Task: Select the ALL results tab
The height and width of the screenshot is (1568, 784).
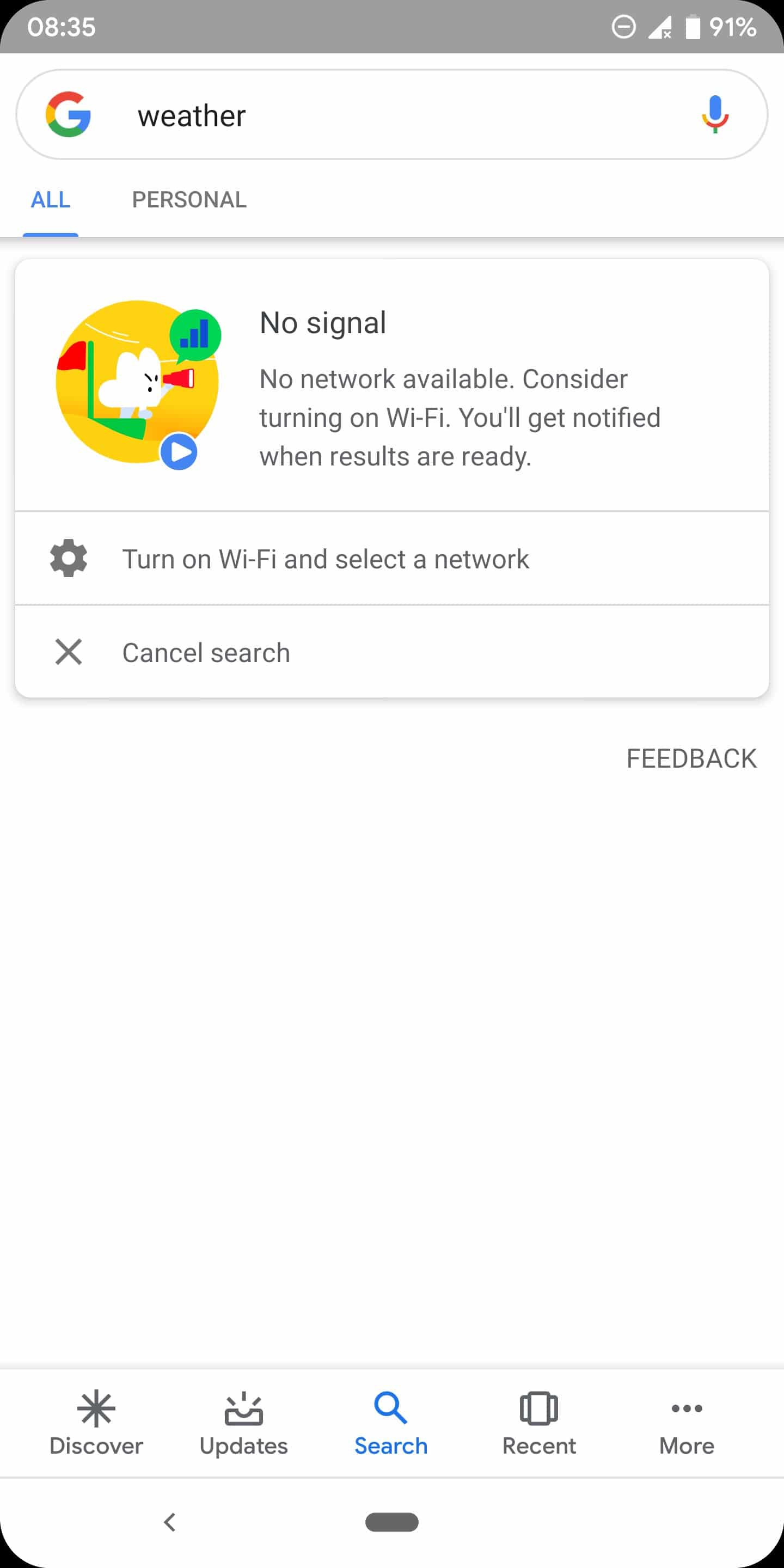Action: coord(51,200)
